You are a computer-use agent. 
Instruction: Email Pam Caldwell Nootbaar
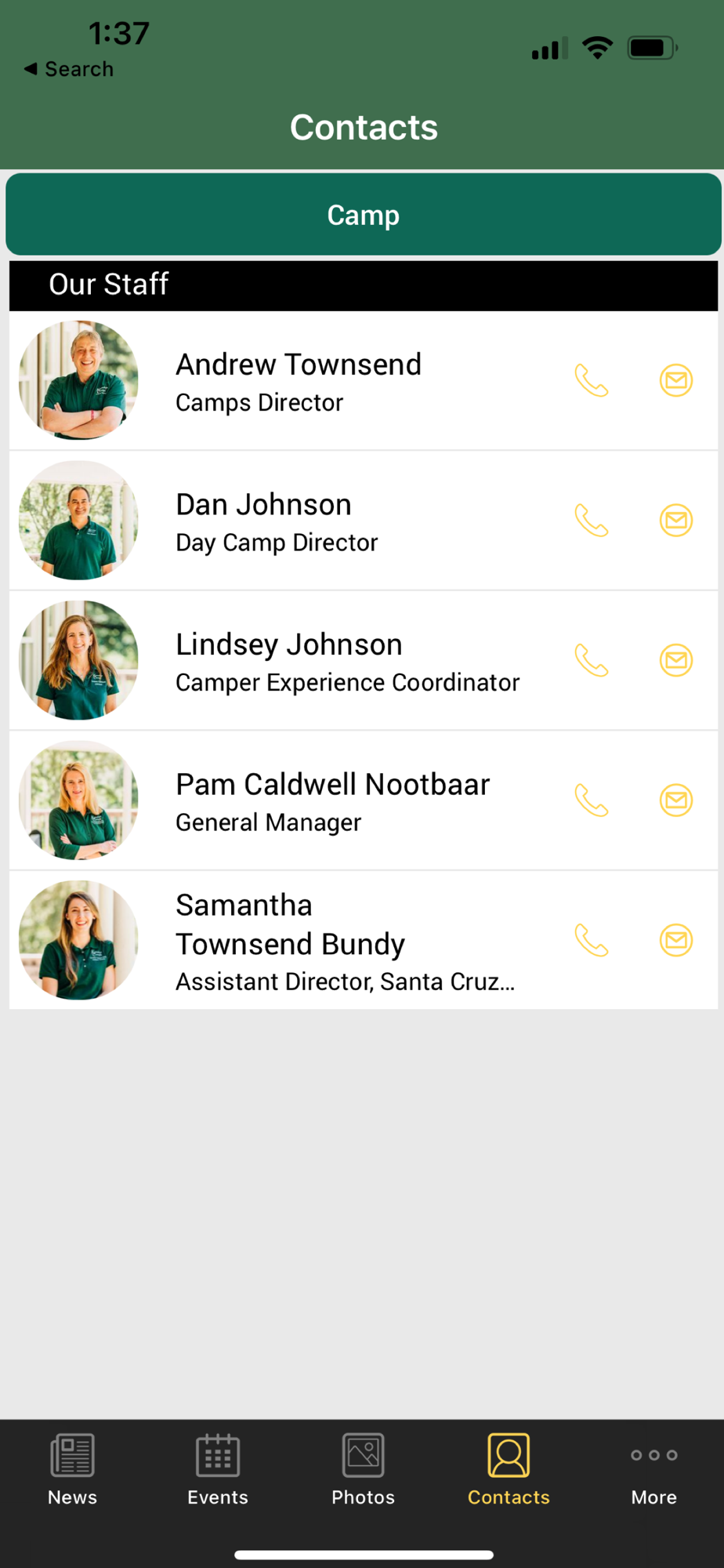pyautogui.click(x=675, y=800)
